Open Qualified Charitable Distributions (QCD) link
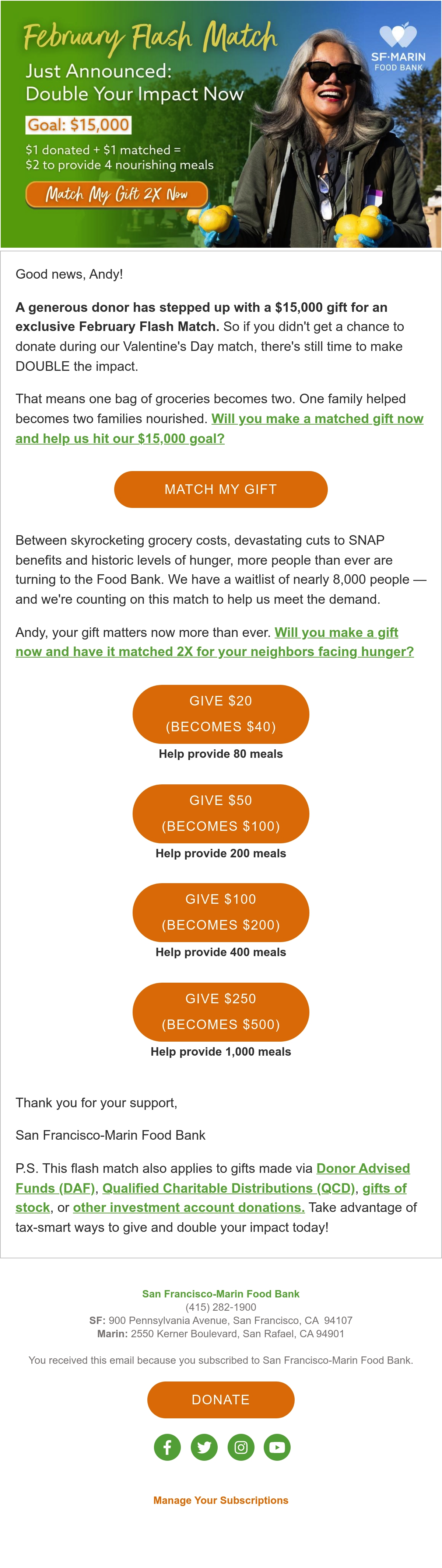This screenshot has width=442, height=1568. pos(229,1188)
